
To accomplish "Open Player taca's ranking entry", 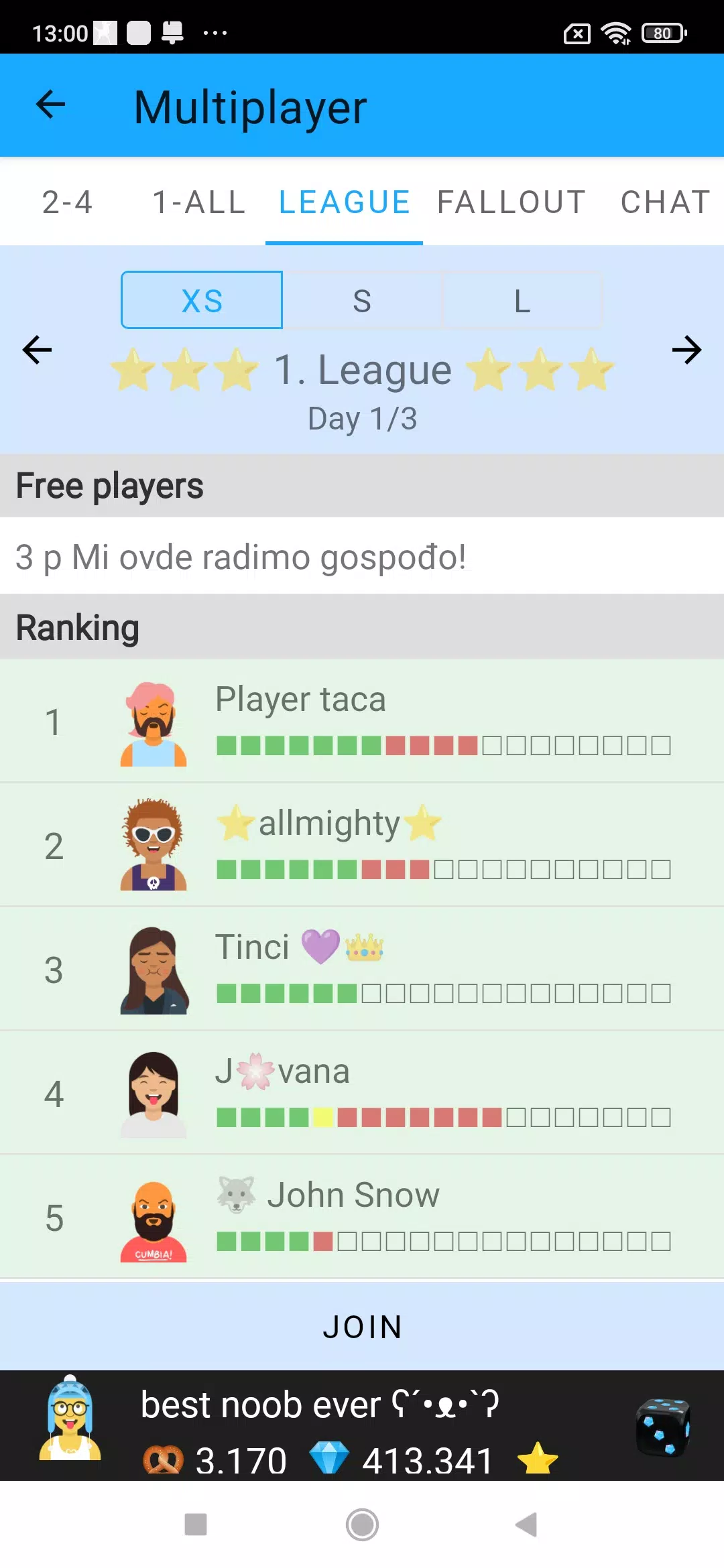I will pos(362,721).
